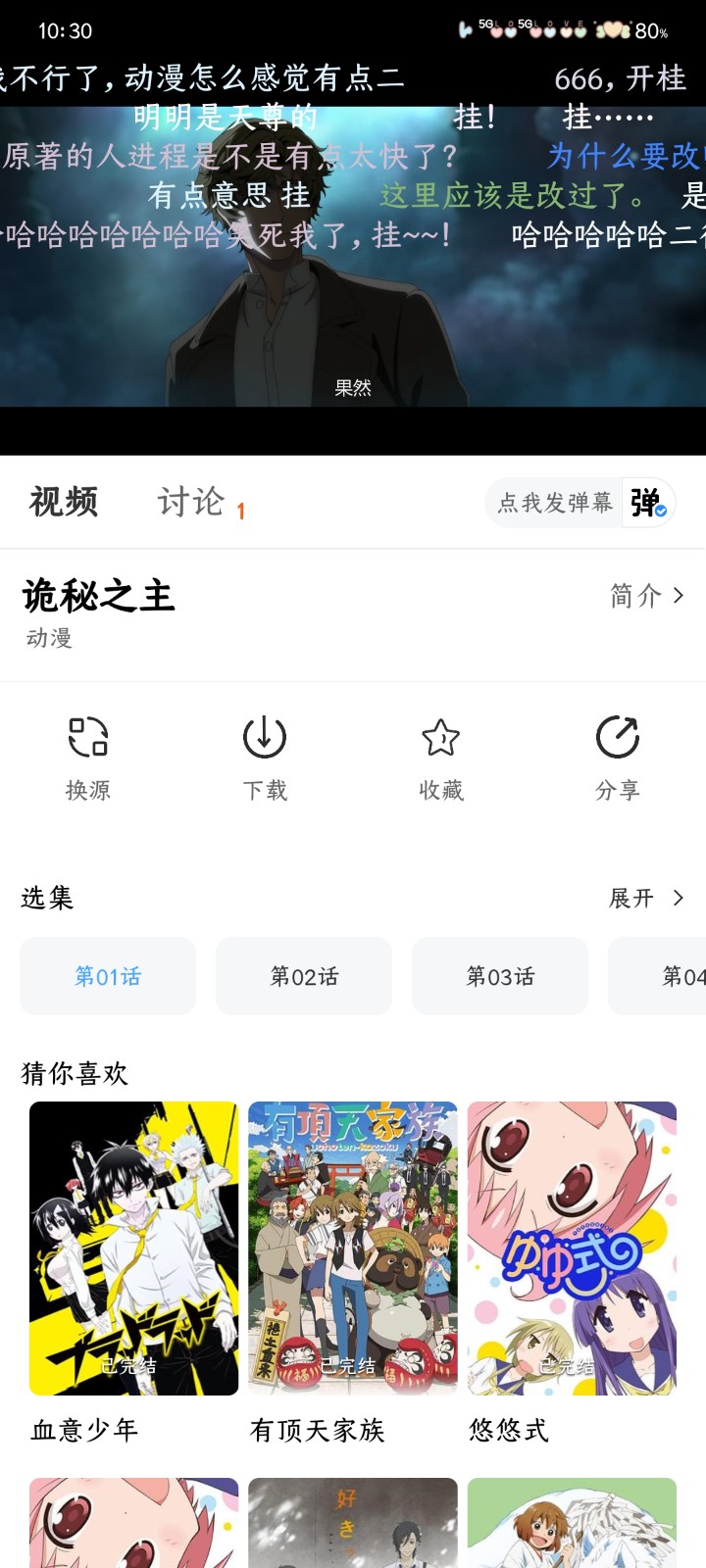Open 简介 for 诡秘之主
Image resolution: width=706 pixels, height=1568 pixels.
[646, 596]
